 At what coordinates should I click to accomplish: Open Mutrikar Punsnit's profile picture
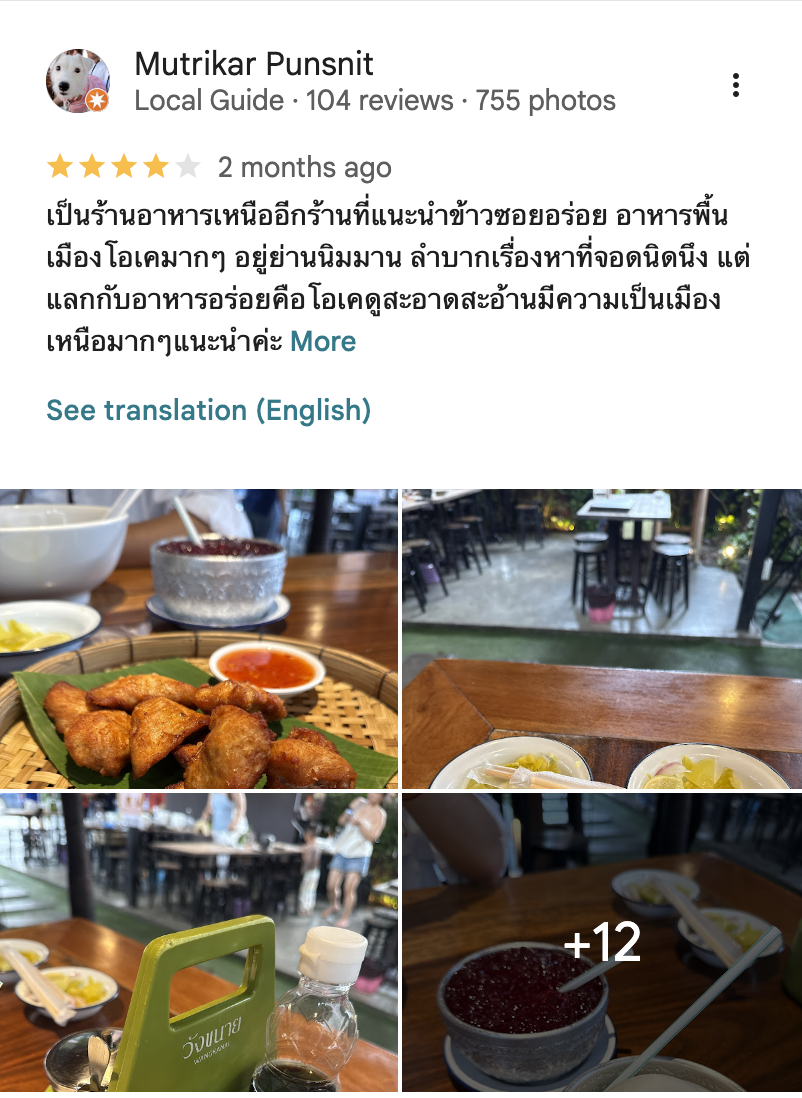pyautogui.click(x=77, y=81)
